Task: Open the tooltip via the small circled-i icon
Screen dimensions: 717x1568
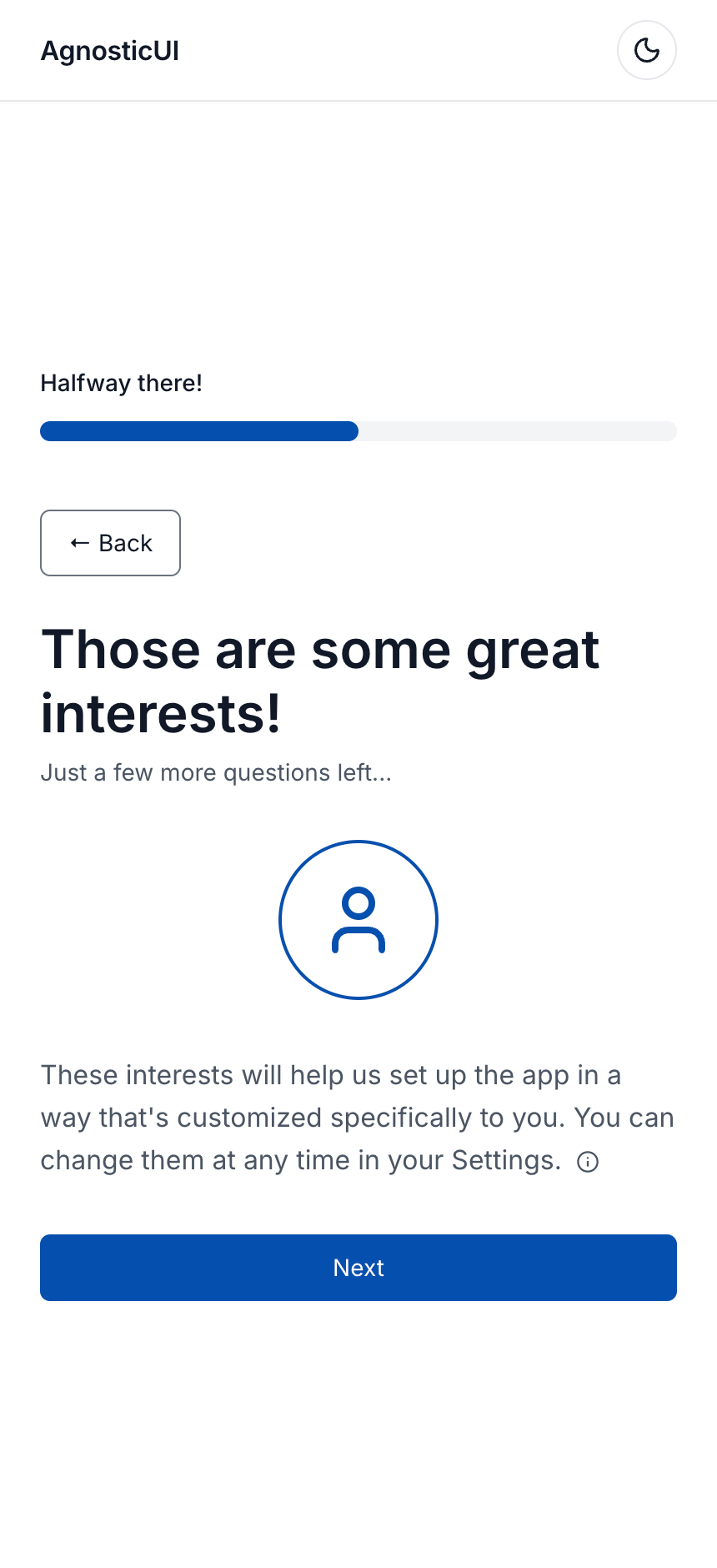Action: 588,1160
